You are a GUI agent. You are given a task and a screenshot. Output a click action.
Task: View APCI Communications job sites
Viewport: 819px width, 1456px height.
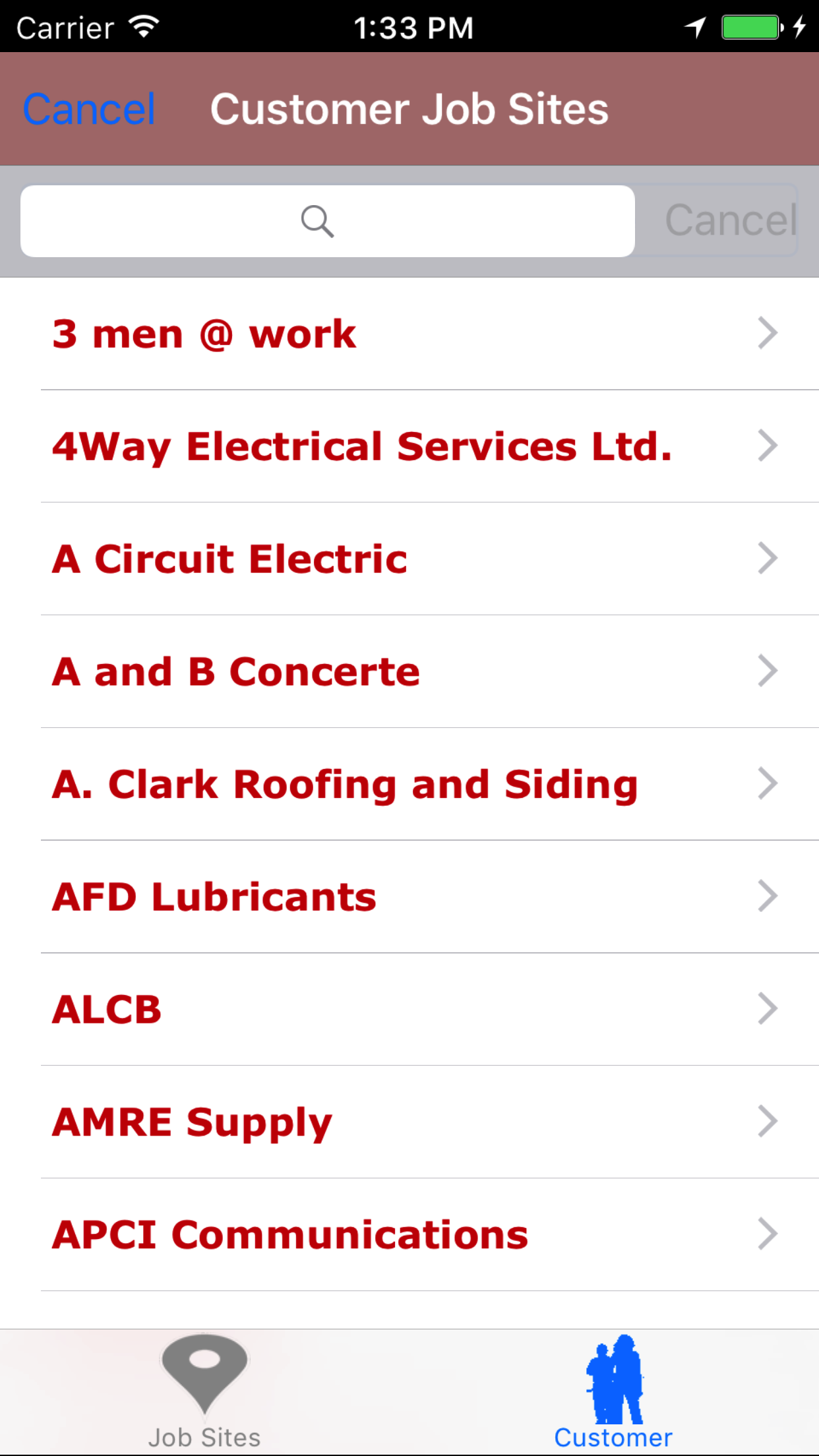[x=409, y=1234]
